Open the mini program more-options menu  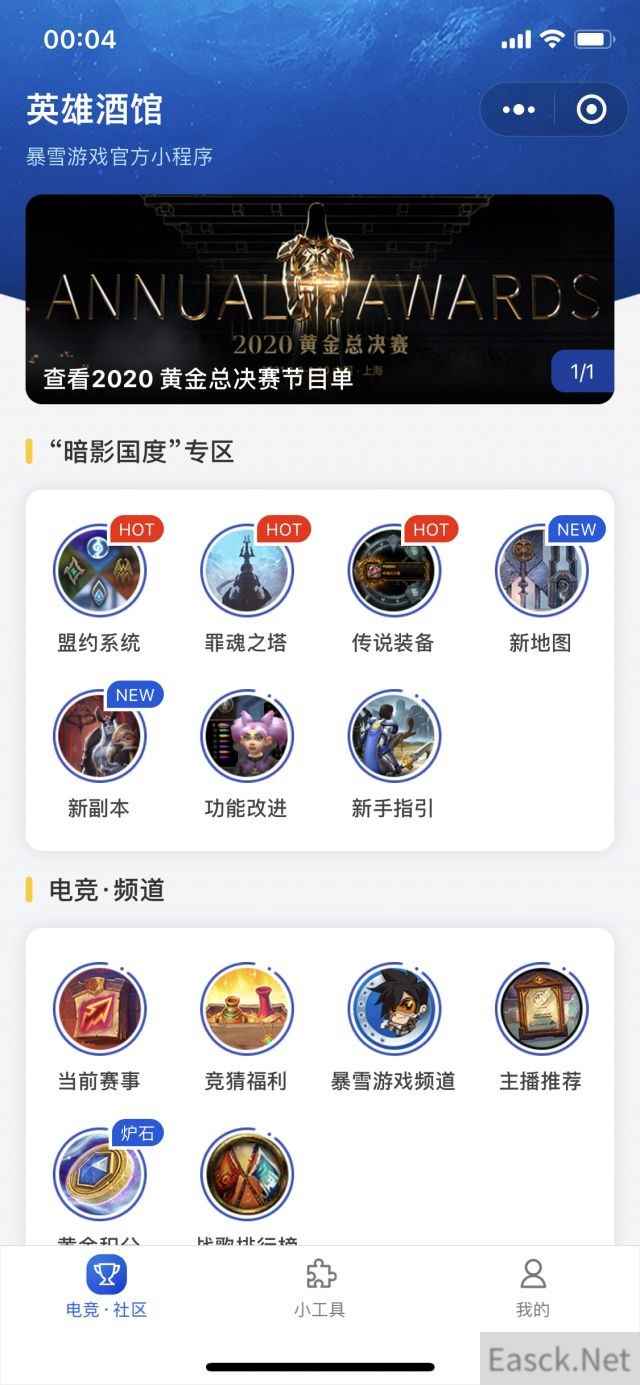pyautogui.click(x=518, y=109)
